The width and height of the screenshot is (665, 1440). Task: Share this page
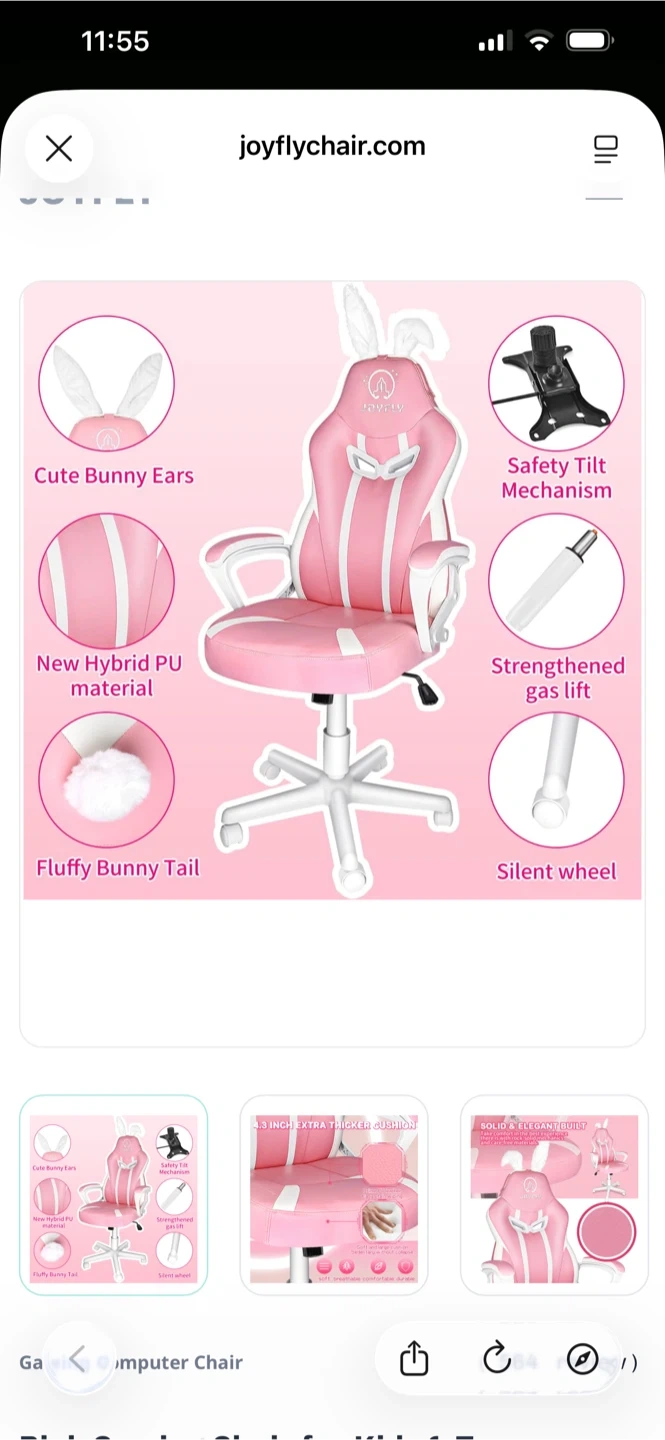click(414, 1358)
